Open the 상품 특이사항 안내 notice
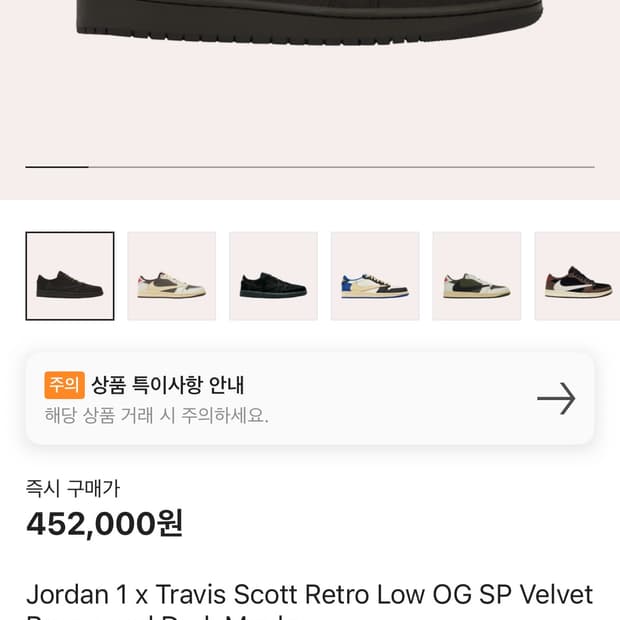This screenshot has width=620, height=620. (x=310, y=398)
